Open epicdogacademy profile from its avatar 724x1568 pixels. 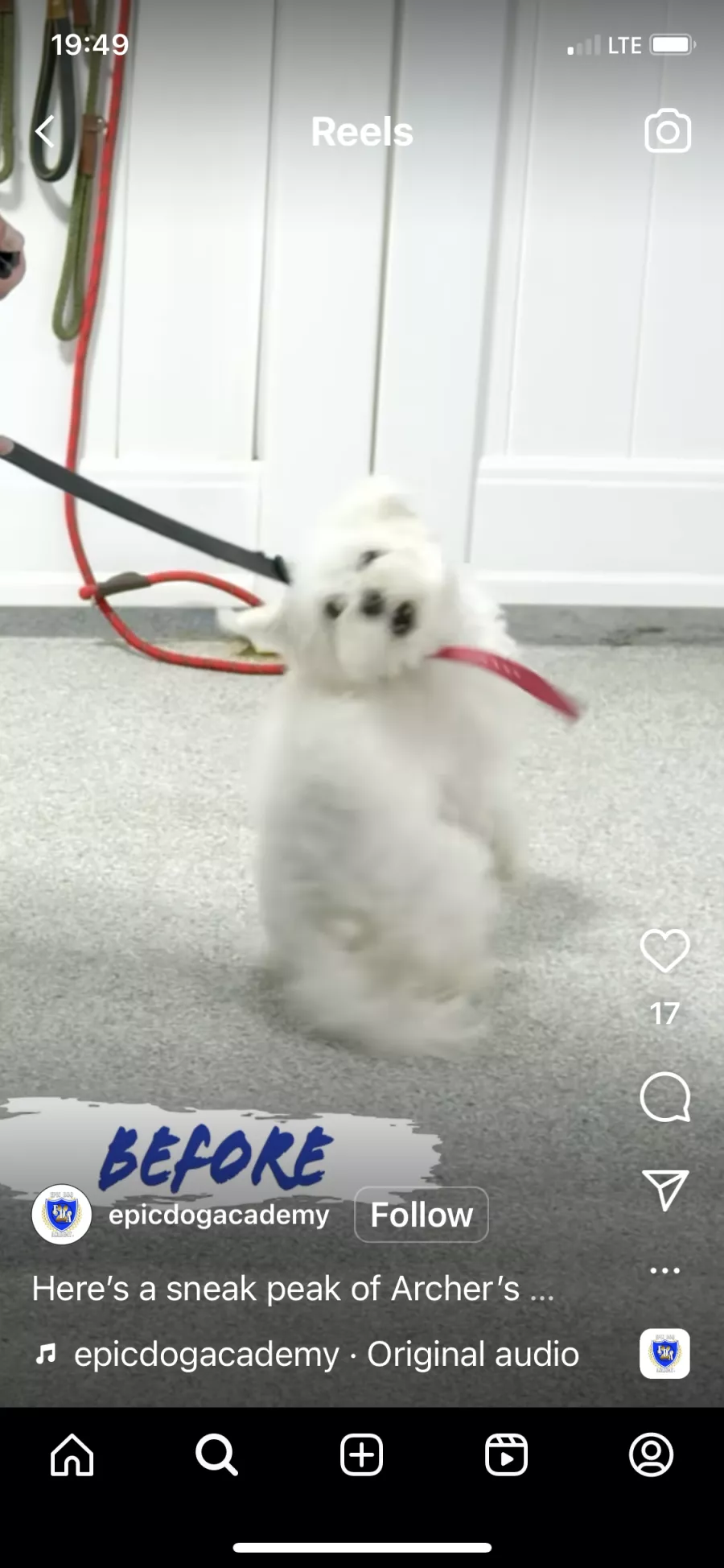tap(62, 1215)
